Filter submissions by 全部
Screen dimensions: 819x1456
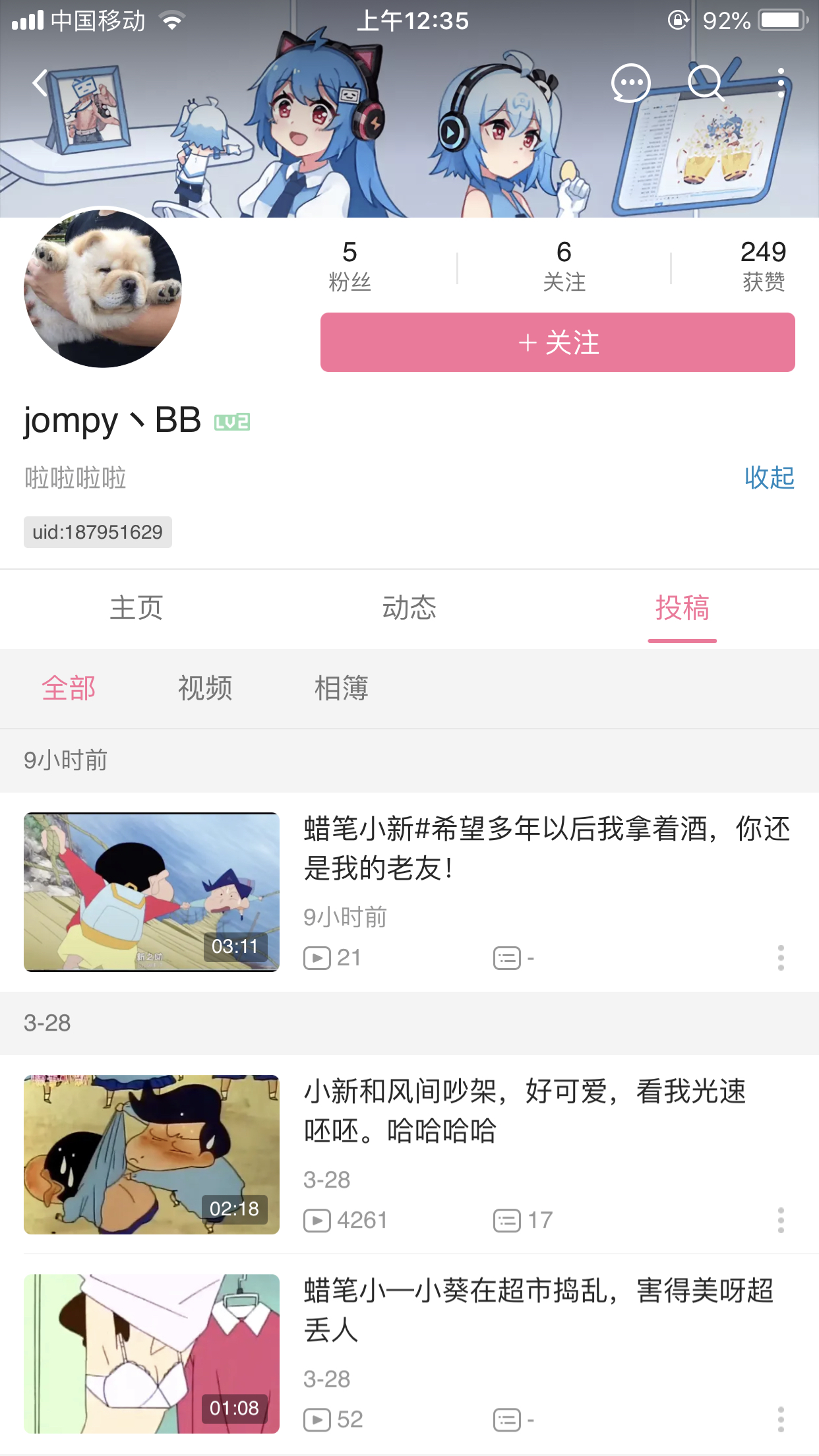(x=69, y=688)
